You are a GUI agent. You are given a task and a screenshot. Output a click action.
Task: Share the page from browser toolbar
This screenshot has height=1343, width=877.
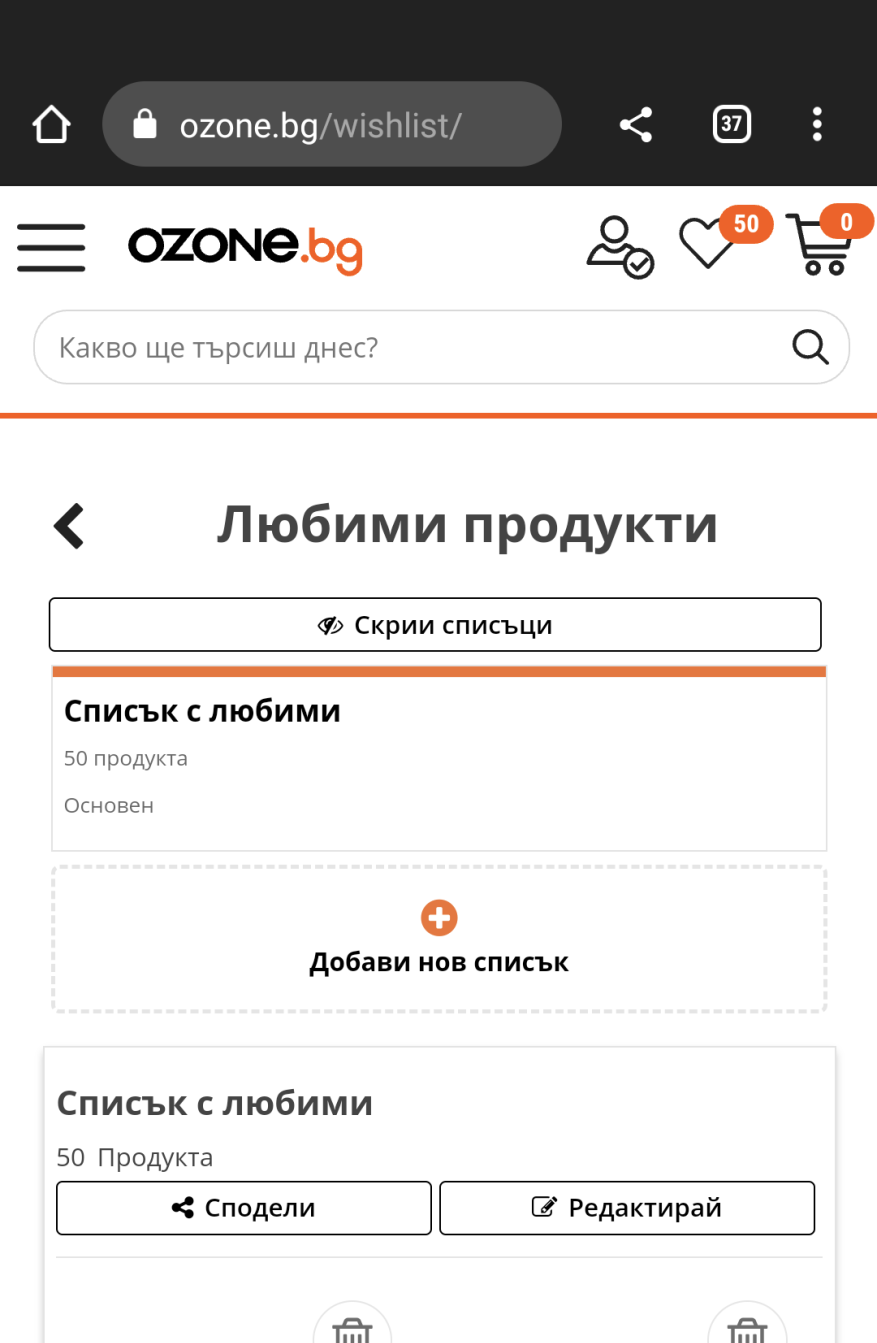tap(636, 125)
